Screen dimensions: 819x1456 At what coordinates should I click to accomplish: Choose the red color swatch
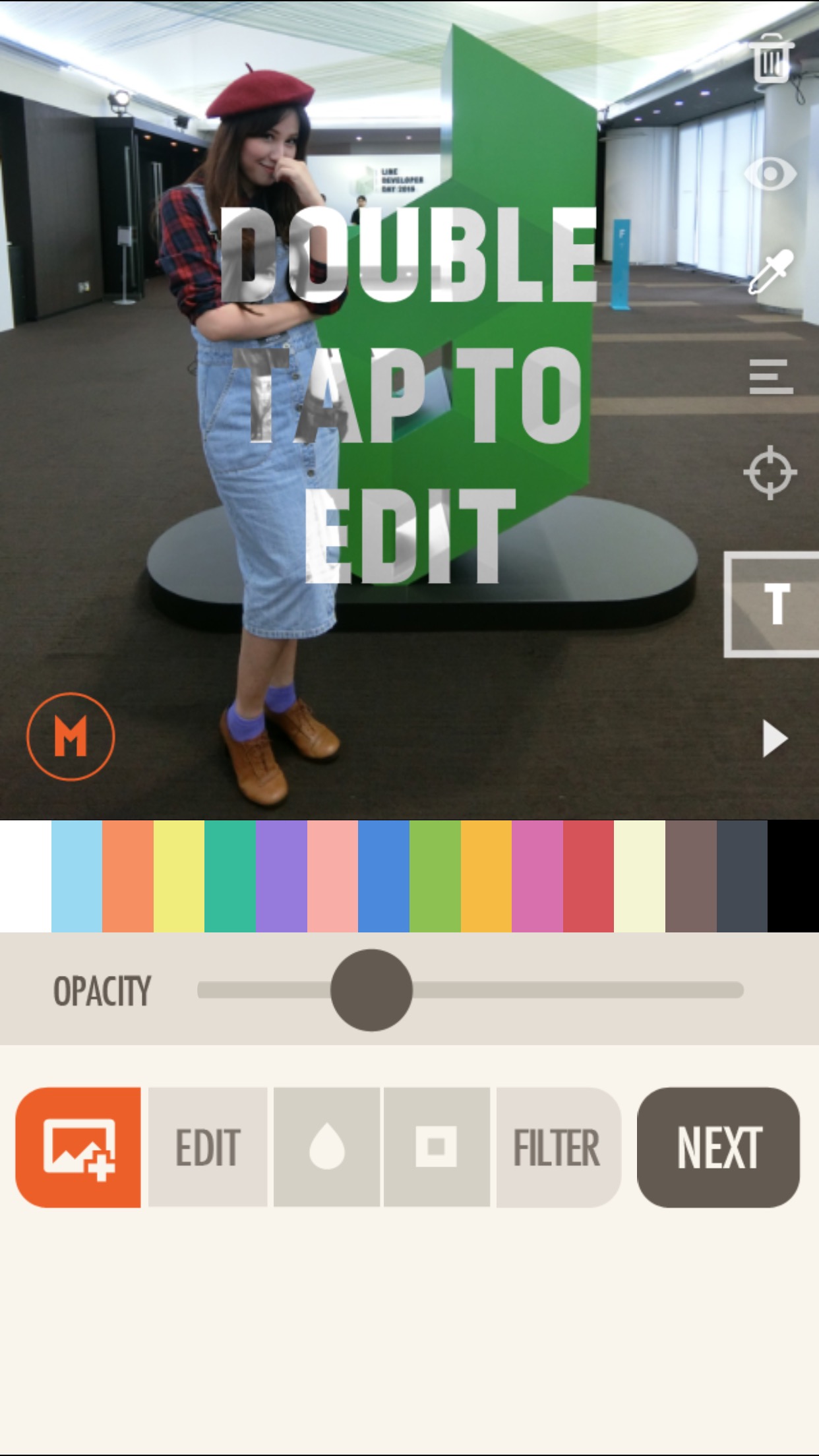click(589, 876)
